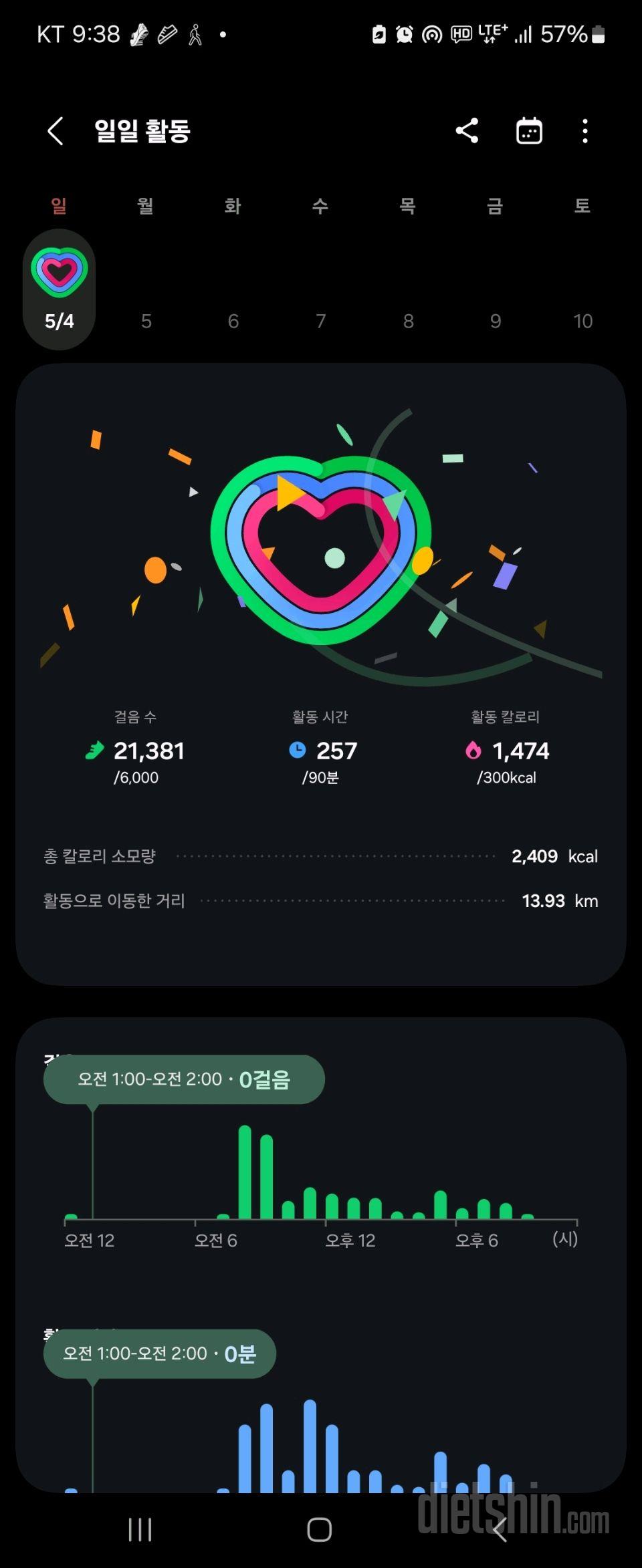Tap the system home button

320,1529
